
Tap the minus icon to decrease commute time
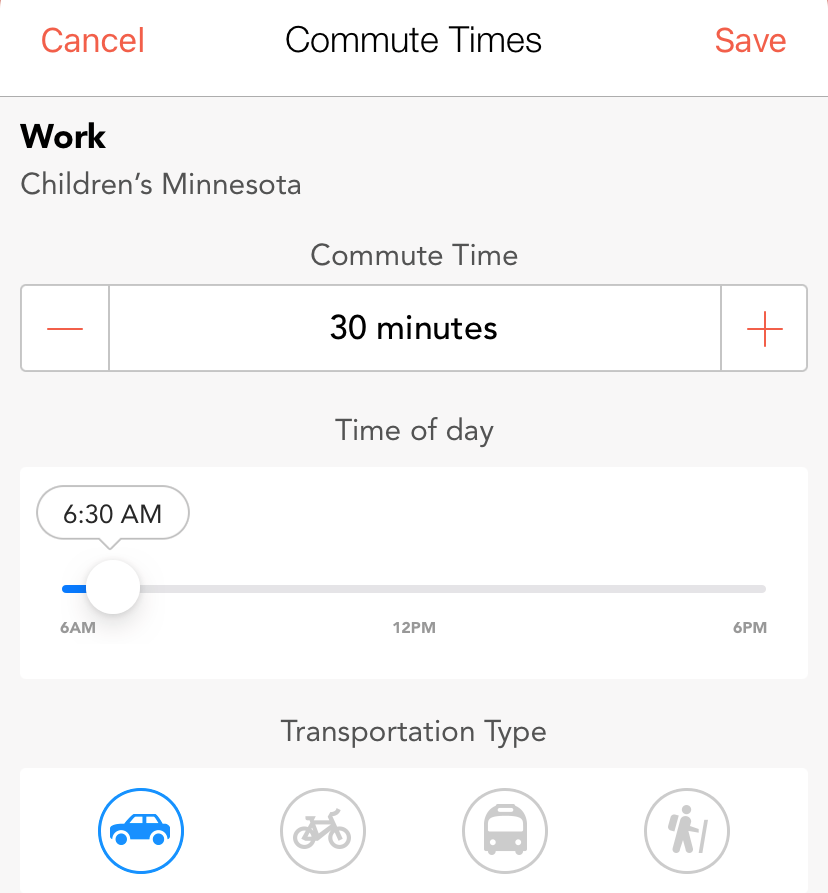(64, 328)
